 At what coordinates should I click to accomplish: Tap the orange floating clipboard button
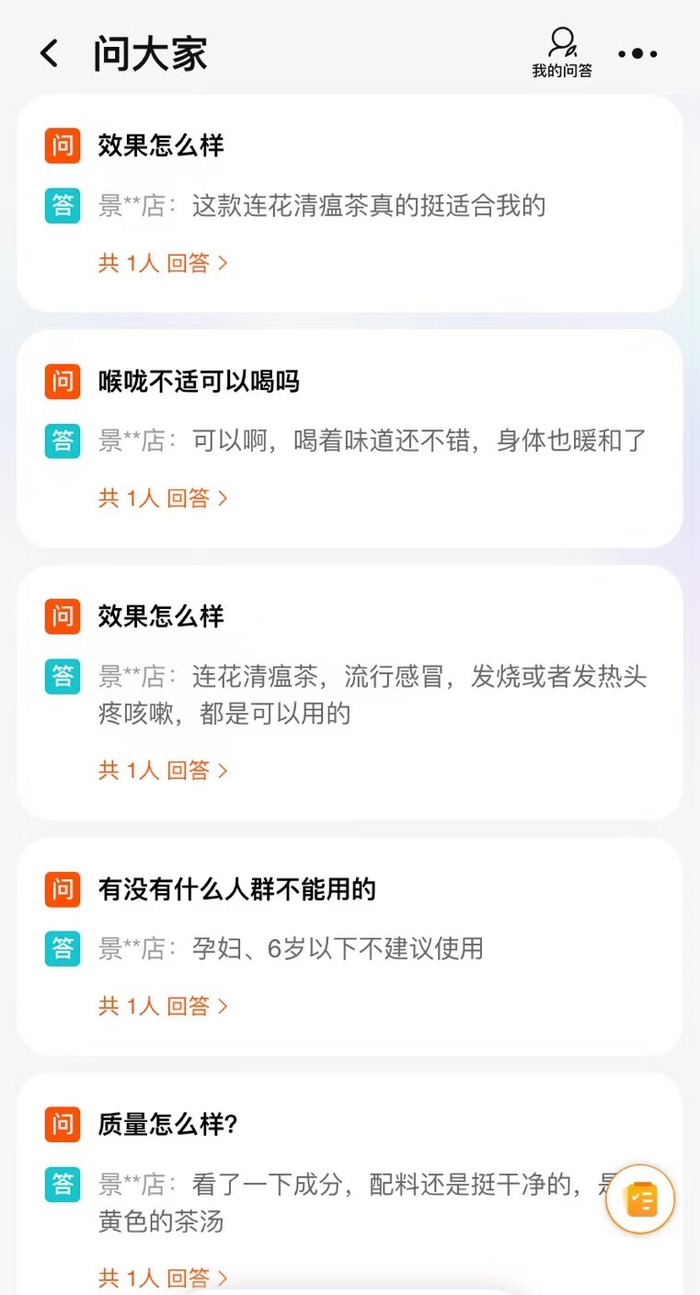pyautogui.click(x=641, y=1199)
